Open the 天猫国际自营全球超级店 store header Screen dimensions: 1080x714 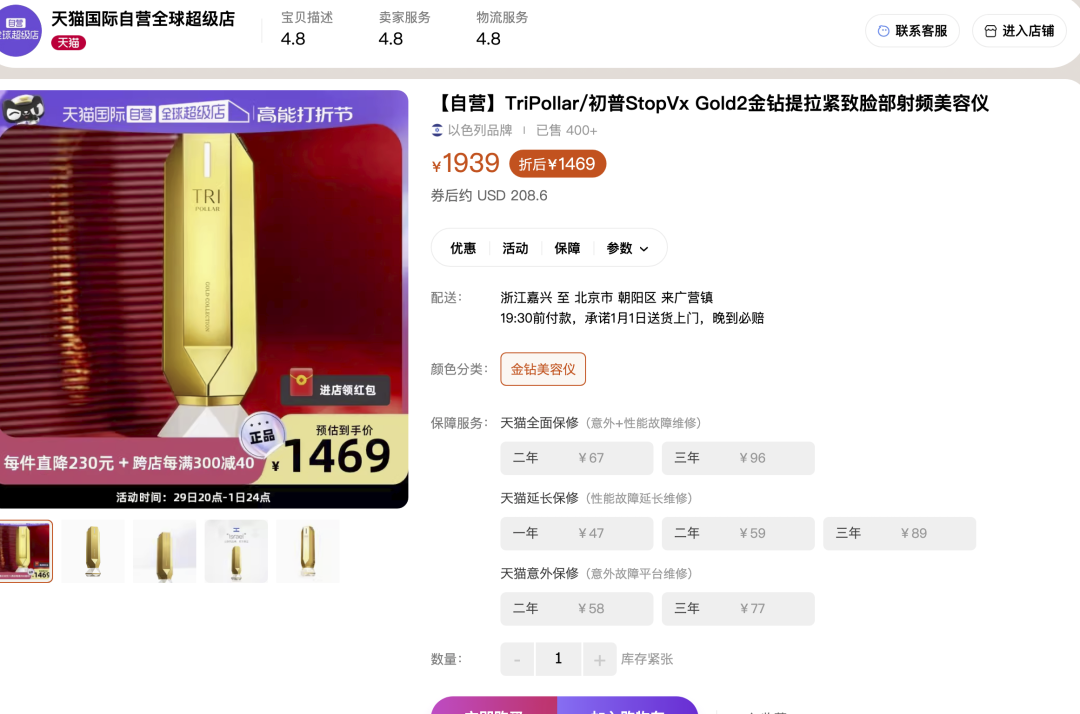142,19
